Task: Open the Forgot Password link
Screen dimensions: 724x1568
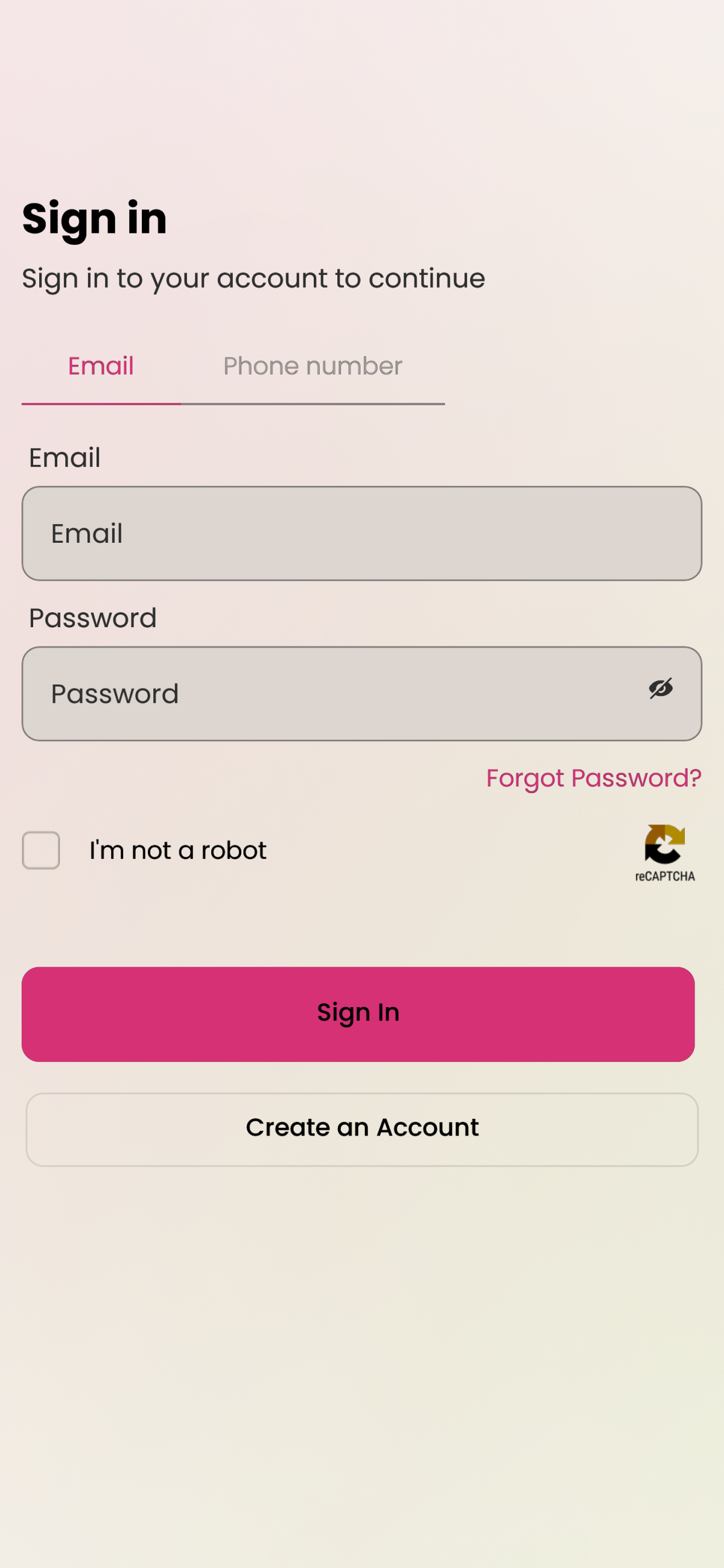Action: 593,778
